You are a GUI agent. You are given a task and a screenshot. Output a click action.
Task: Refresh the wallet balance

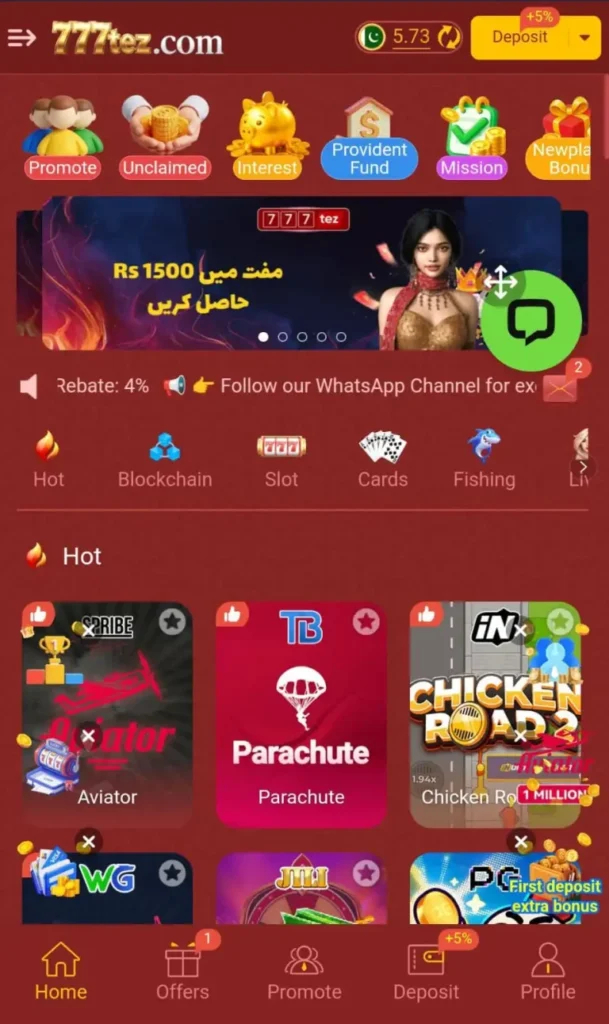tap(449, 38)
